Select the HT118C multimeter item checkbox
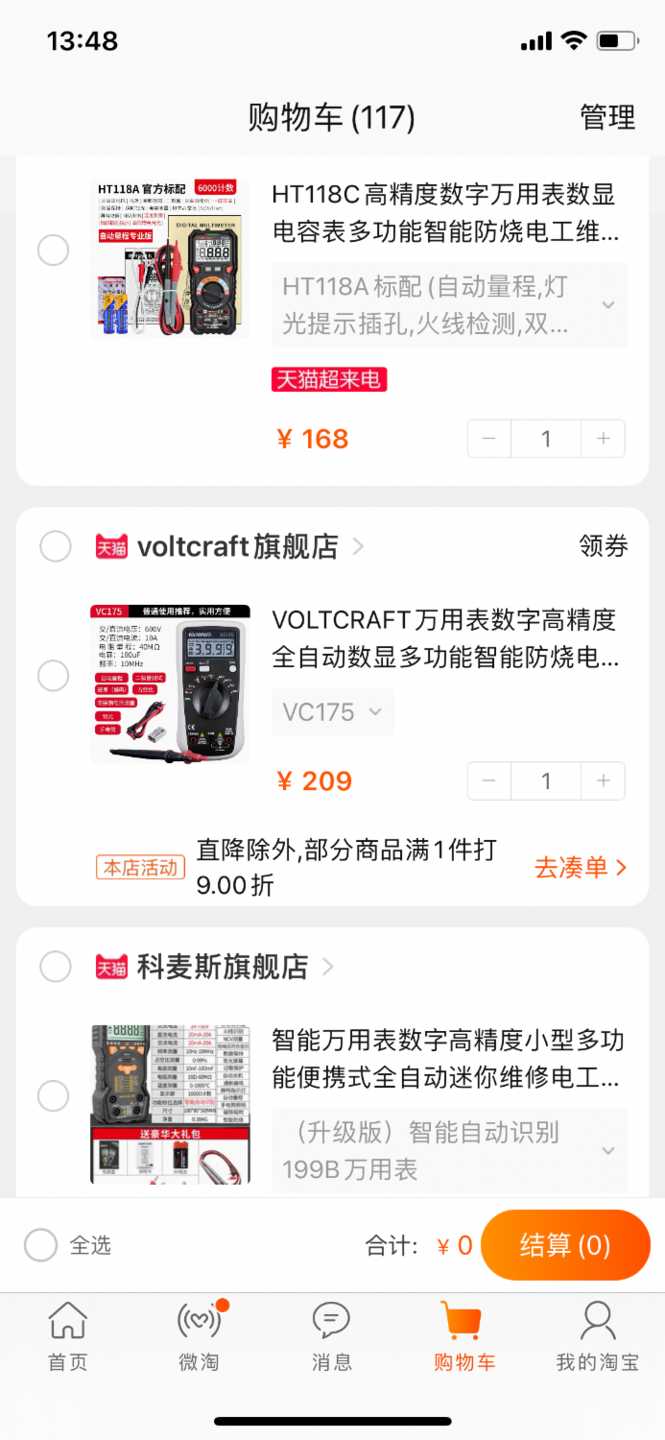The width and height of the screenshot is (665, 1440). click(53, 250)
